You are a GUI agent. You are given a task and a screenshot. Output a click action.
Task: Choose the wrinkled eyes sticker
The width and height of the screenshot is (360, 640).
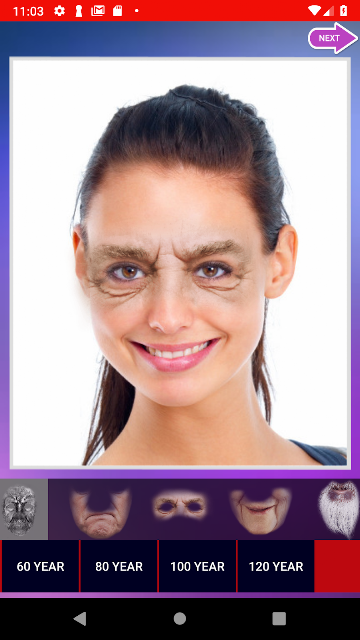(180, 505)
